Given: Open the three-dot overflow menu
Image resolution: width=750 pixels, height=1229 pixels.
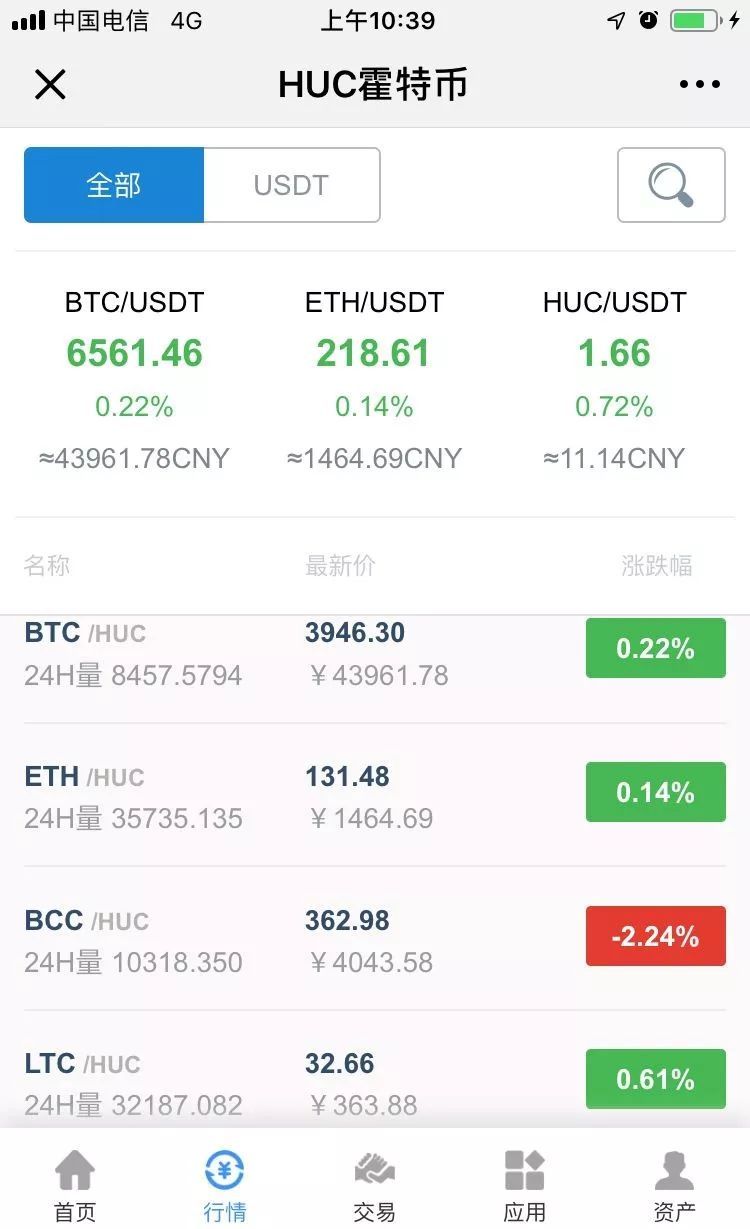Looking at the screenshot, I should (x=699, y=84).
